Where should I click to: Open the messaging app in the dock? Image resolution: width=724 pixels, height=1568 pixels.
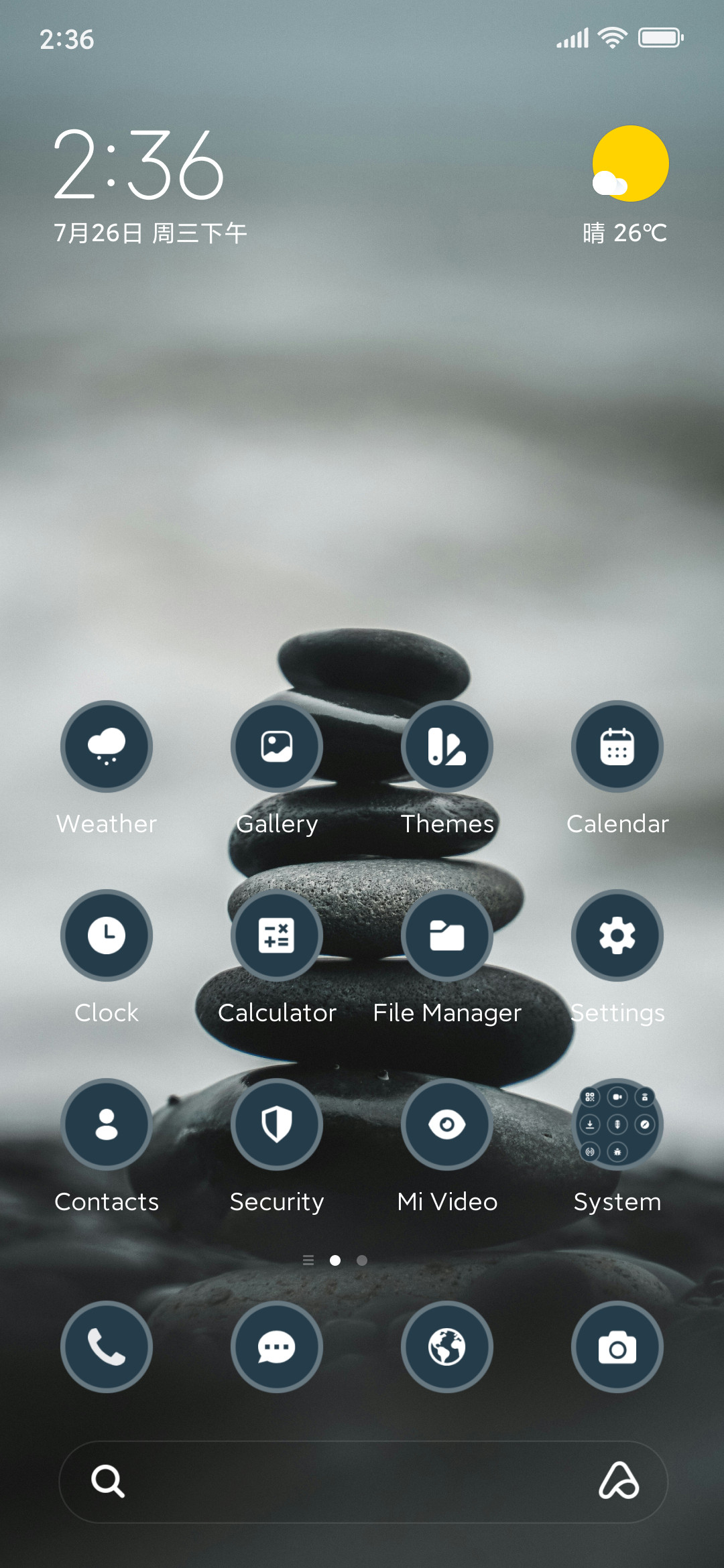tap(277, 1347)
